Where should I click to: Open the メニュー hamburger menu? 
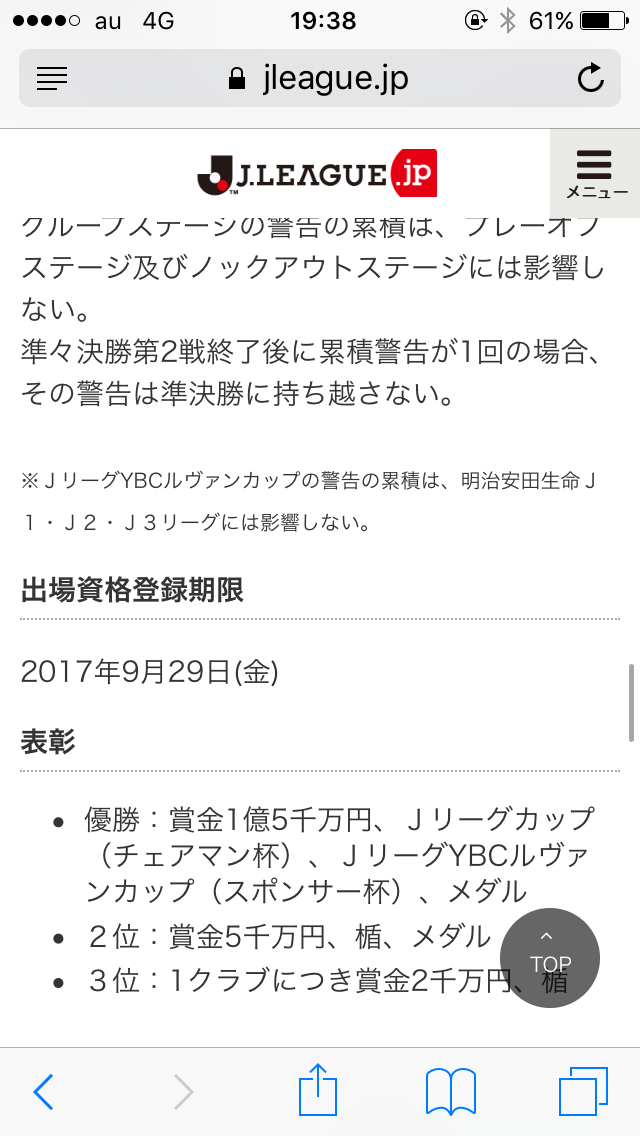(x=595, y=173)
